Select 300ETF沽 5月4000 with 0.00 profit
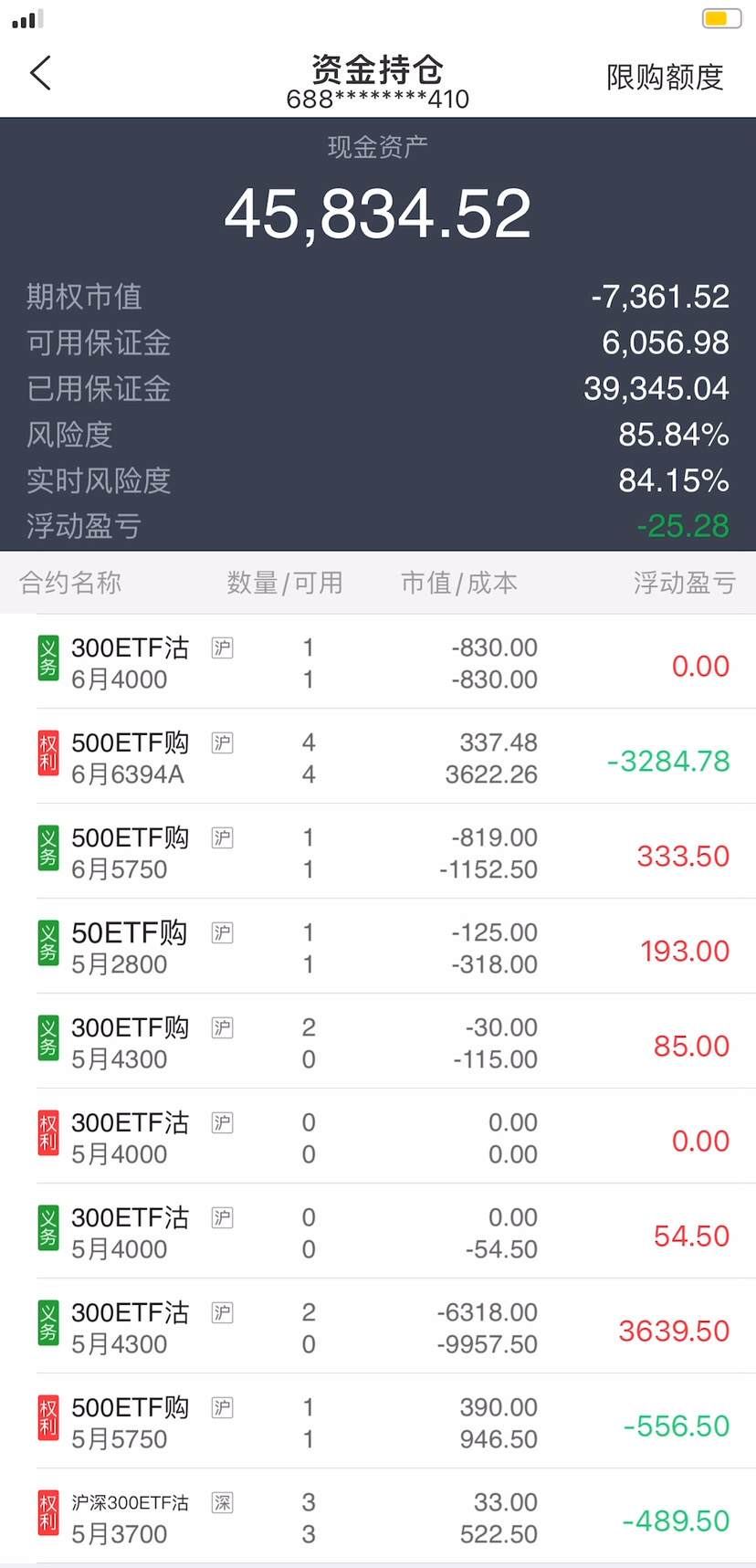This screenshot has width=756, height=1568. 378,1138
